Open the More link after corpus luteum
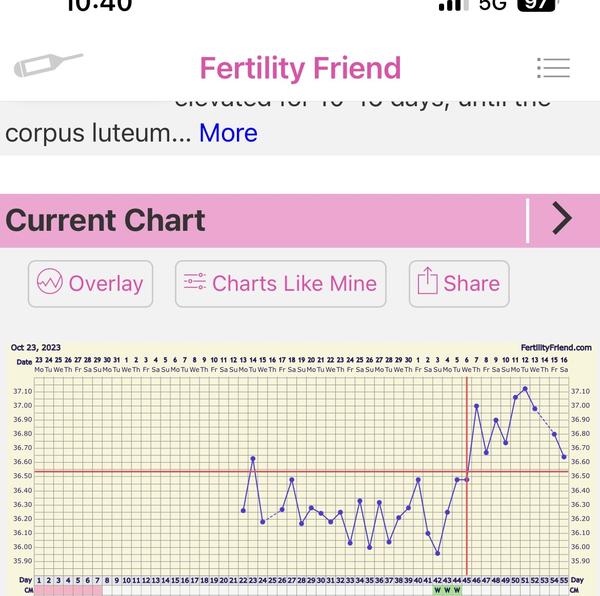The image size is (600, 596). pyautogui.click(x=228, y=133)
